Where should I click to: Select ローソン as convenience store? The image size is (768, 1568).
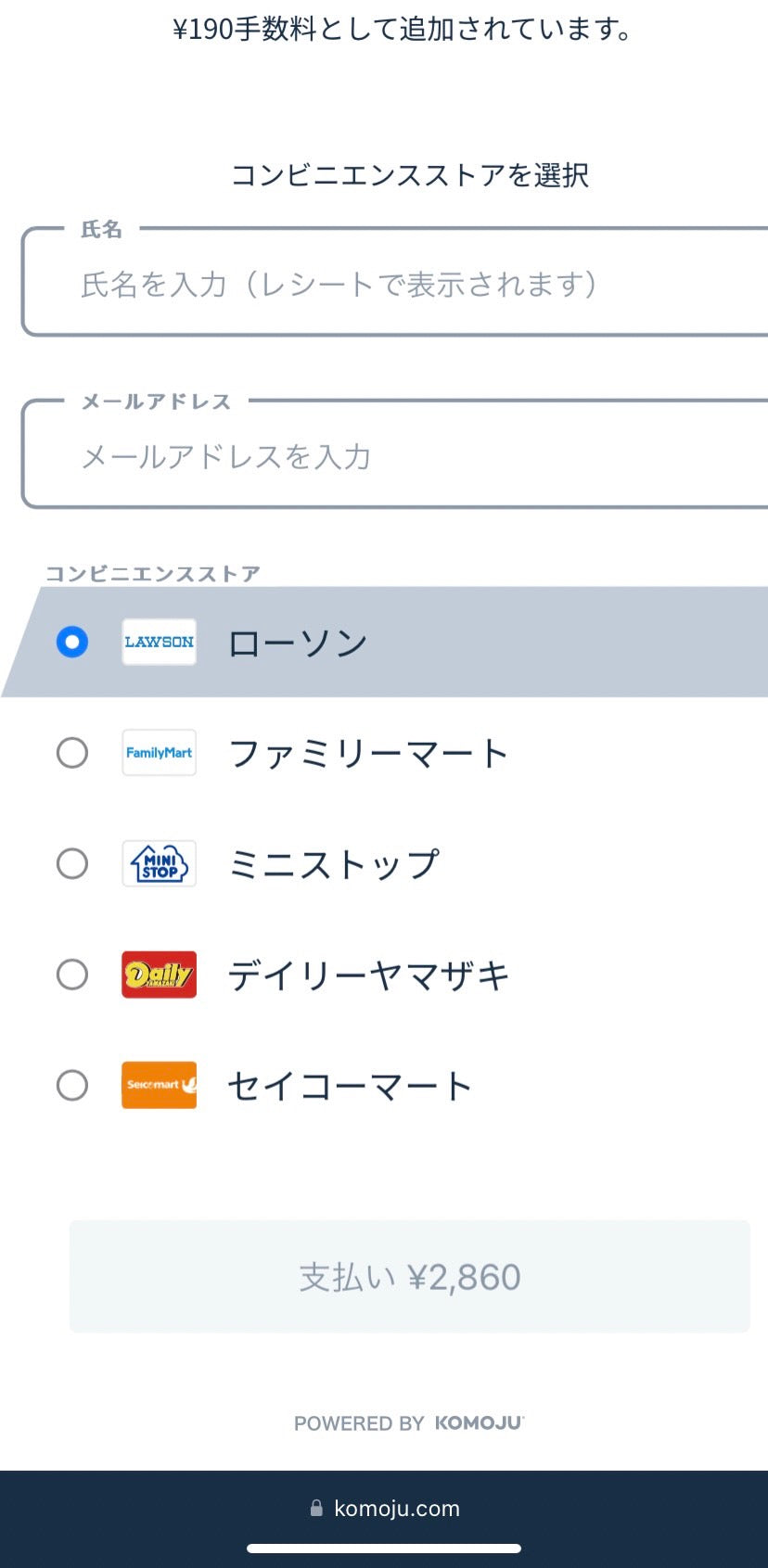[72, 642]
